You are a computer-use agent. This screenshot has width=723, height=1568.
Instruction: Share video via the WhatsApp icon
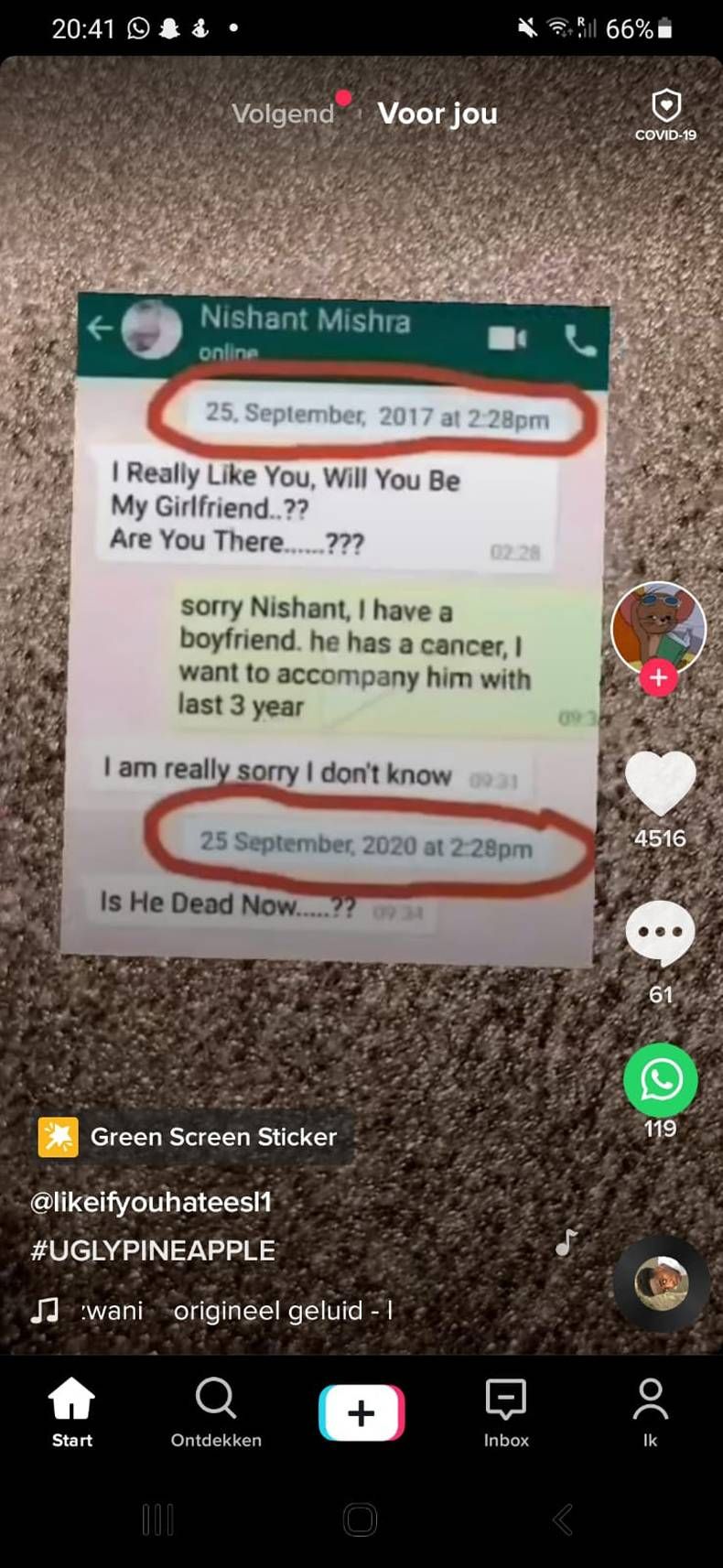tap(660, 1080)
